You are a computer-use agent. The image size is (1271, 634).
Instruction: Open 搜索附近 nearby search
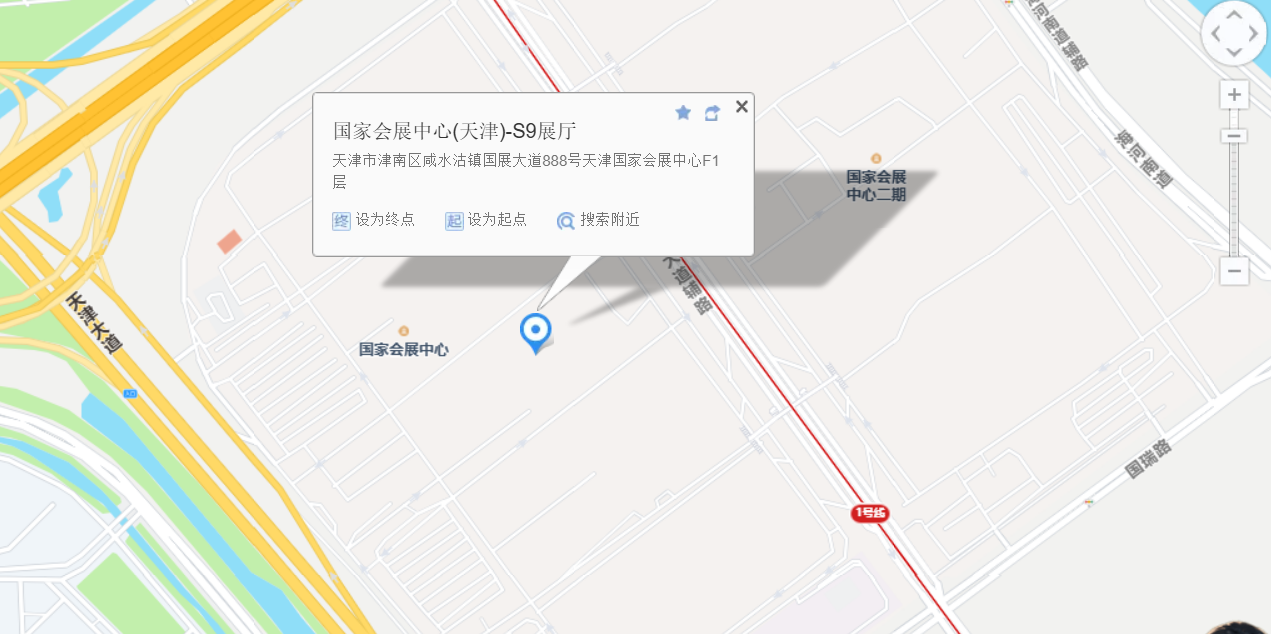coord(599,220)
